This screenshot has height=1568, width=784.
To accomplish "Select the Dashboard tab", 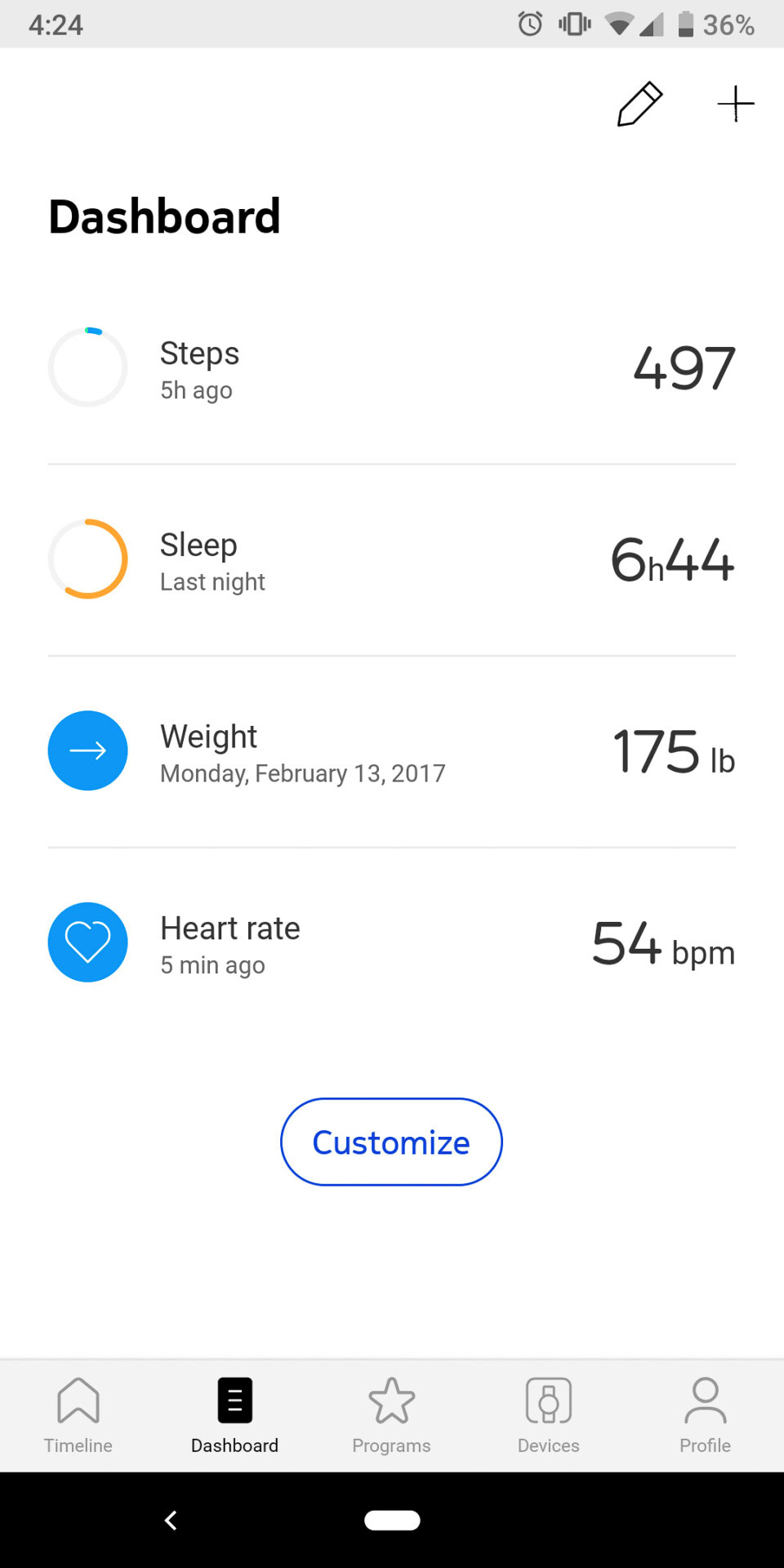I will 235,1415.
